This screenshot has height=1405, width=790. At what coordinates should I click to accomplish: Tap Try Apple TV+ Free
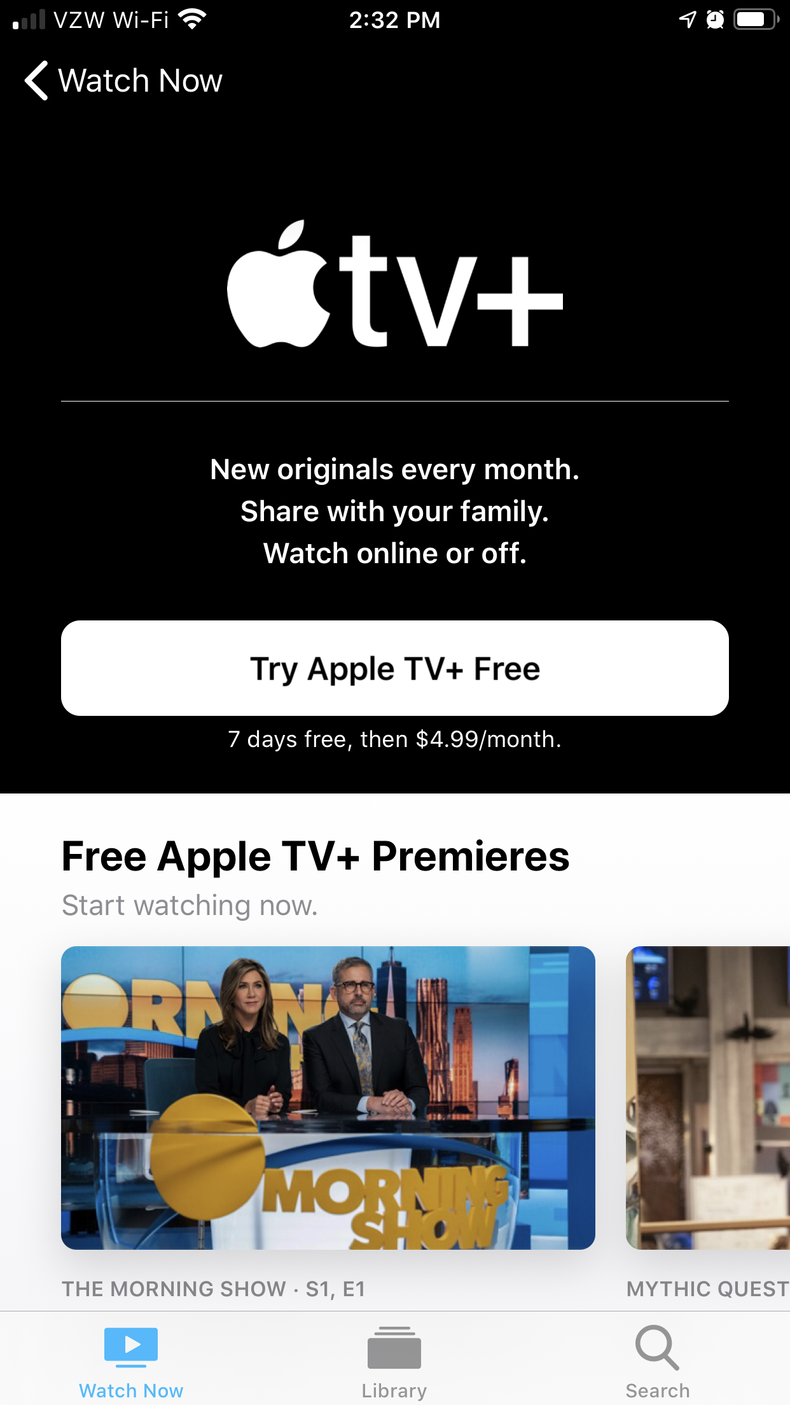(395, 668)
